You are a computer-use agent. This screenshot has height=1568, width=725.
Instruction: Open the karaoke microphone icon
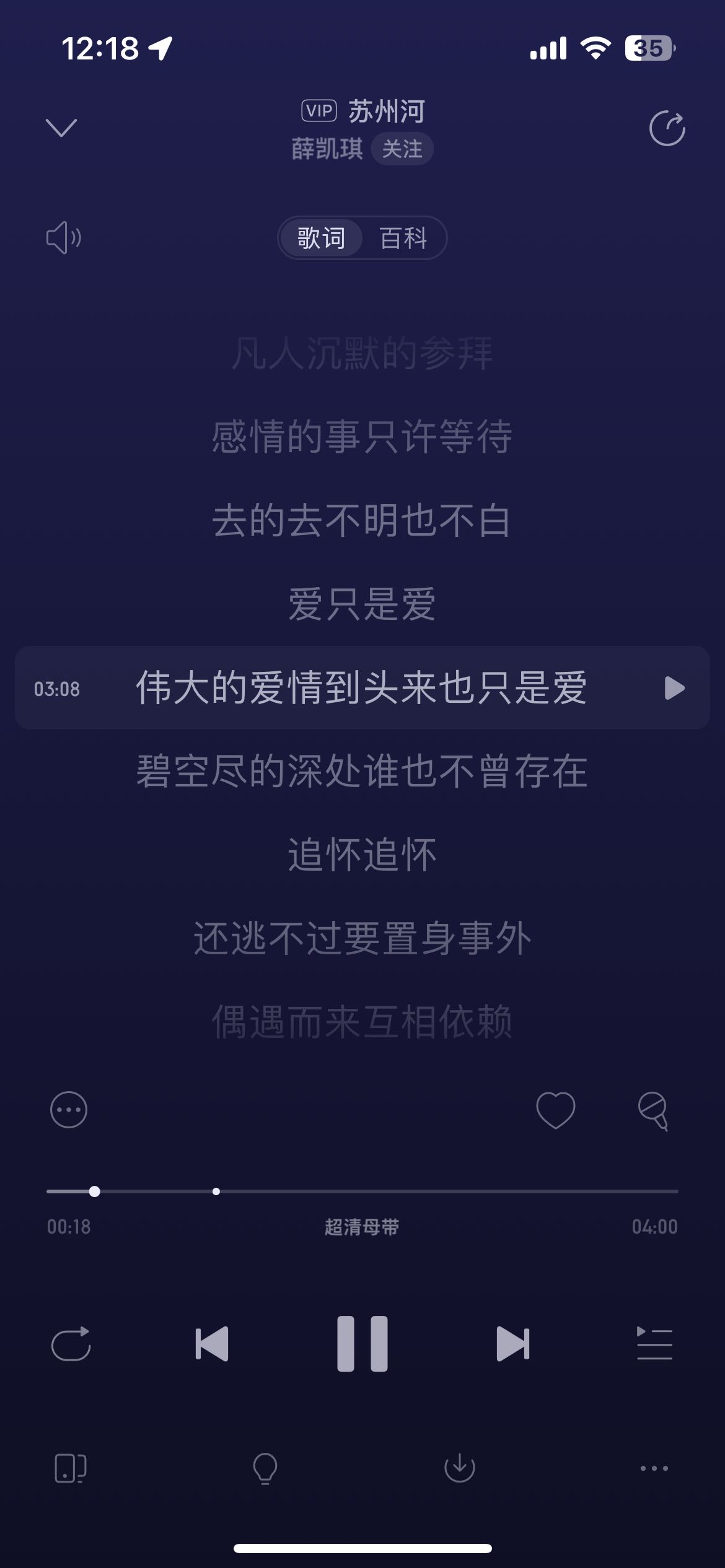coord(654,1111)
